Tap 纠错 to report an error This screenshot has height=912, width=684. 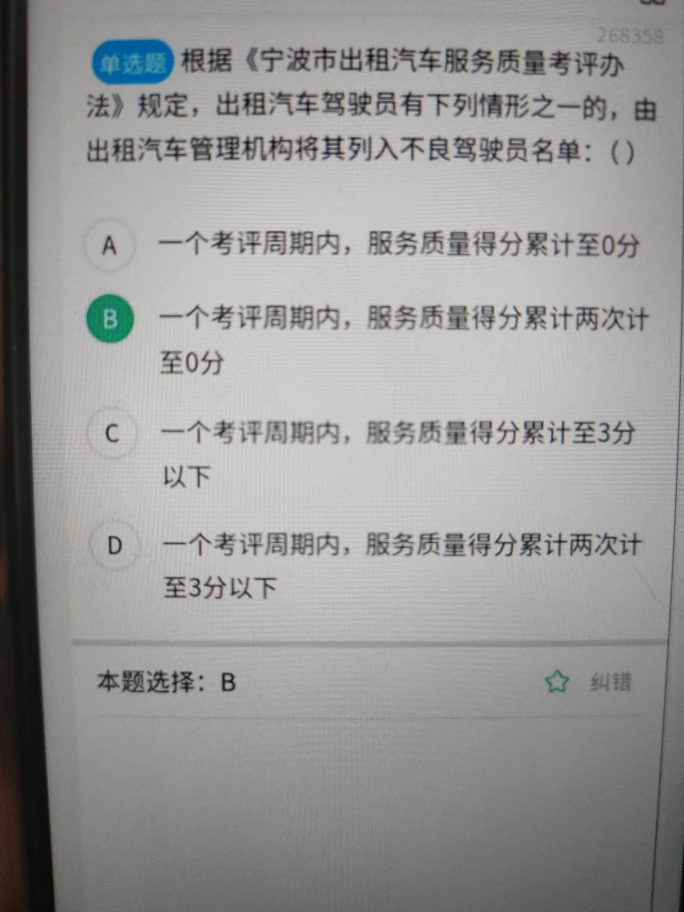610,682
